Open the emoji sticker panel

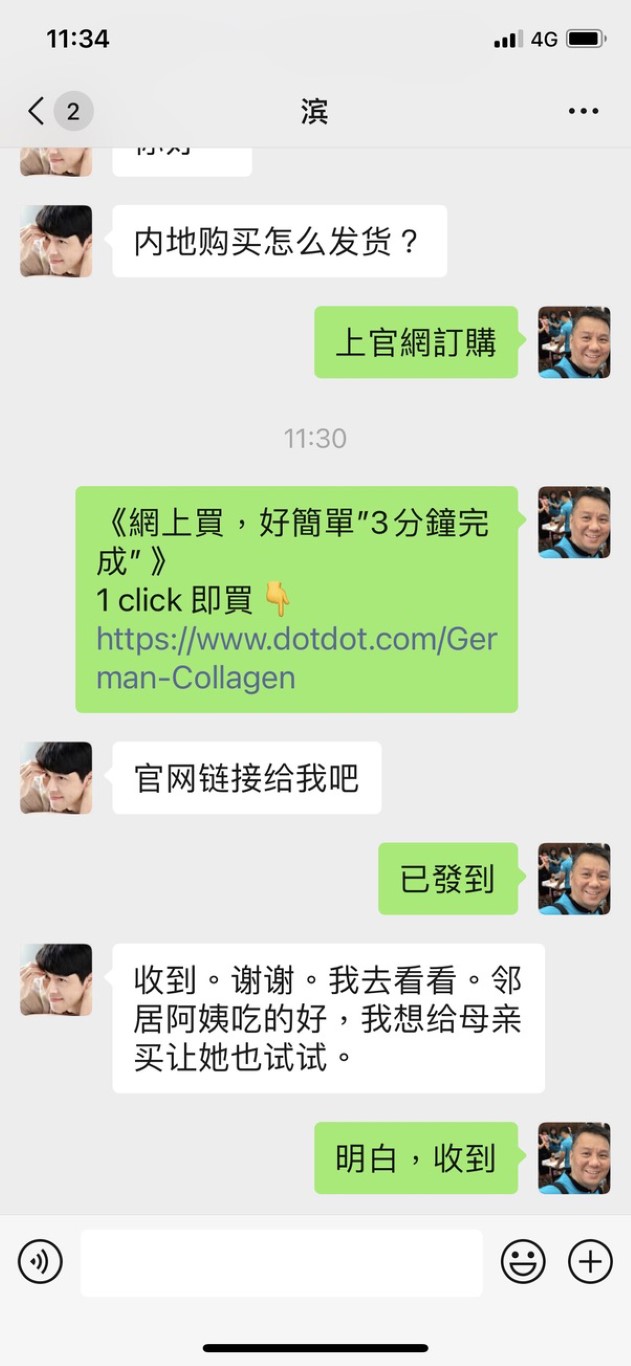[x=523, y=1262]
